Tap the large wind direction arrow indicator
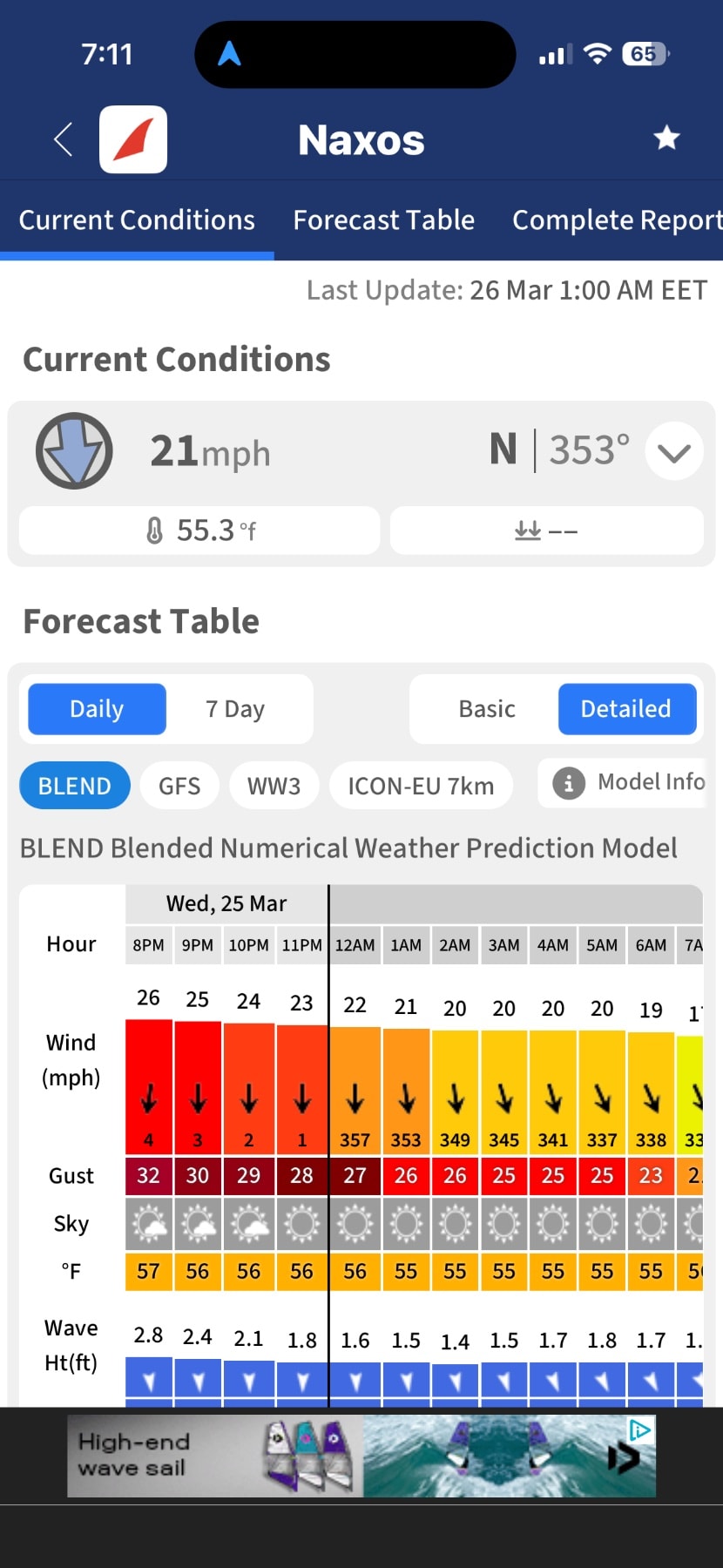Viewport: 723px width, 1568px height. pos(74,450)
